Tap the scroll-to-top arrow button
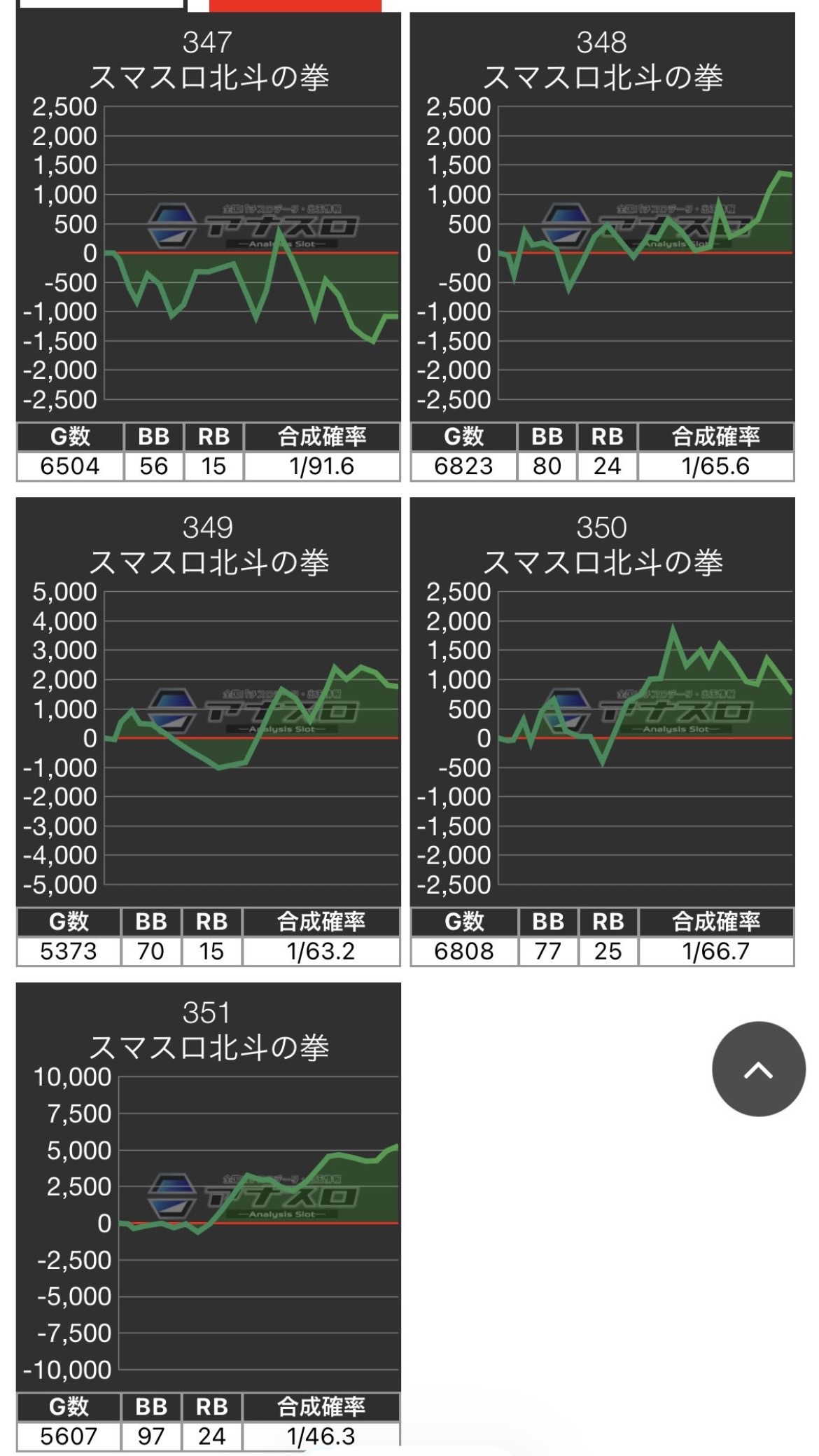 click(758, 1069)
